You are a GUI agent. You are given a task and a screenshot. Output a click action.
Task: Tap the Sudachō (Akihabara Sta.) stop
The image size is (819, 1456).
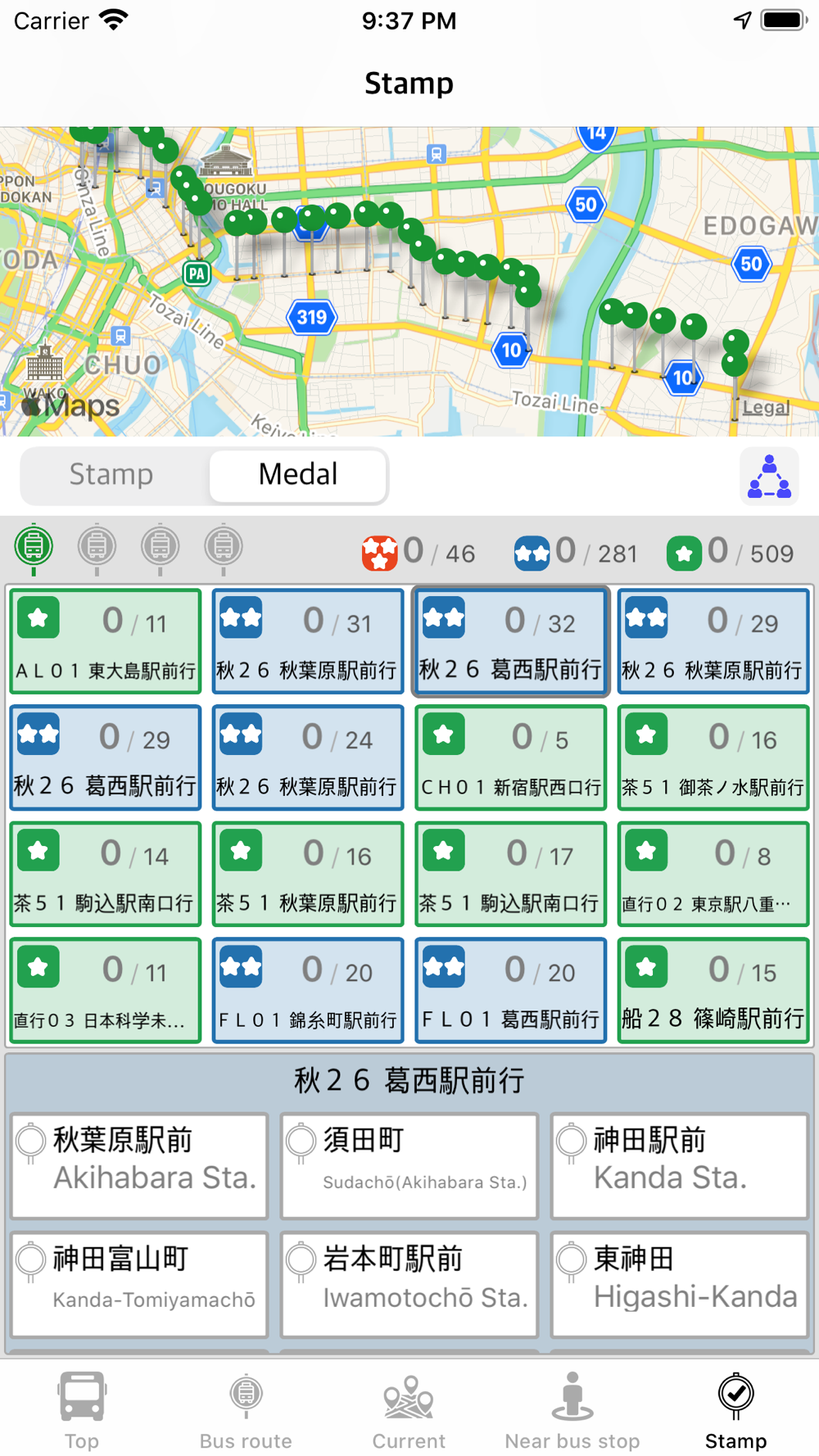tap(409, 1165)
